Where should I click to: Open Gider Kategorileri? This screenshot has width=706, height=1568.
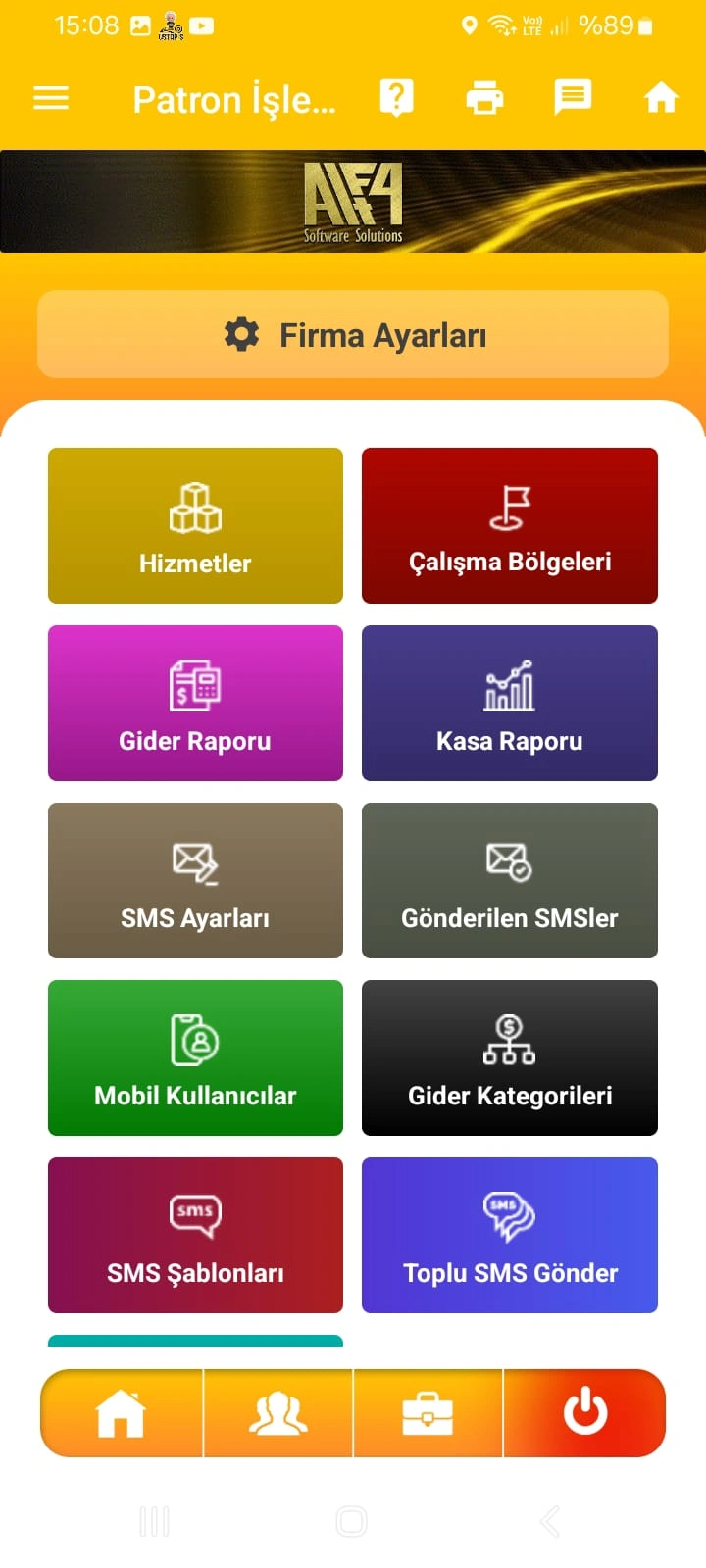(x=509, y=1057)
